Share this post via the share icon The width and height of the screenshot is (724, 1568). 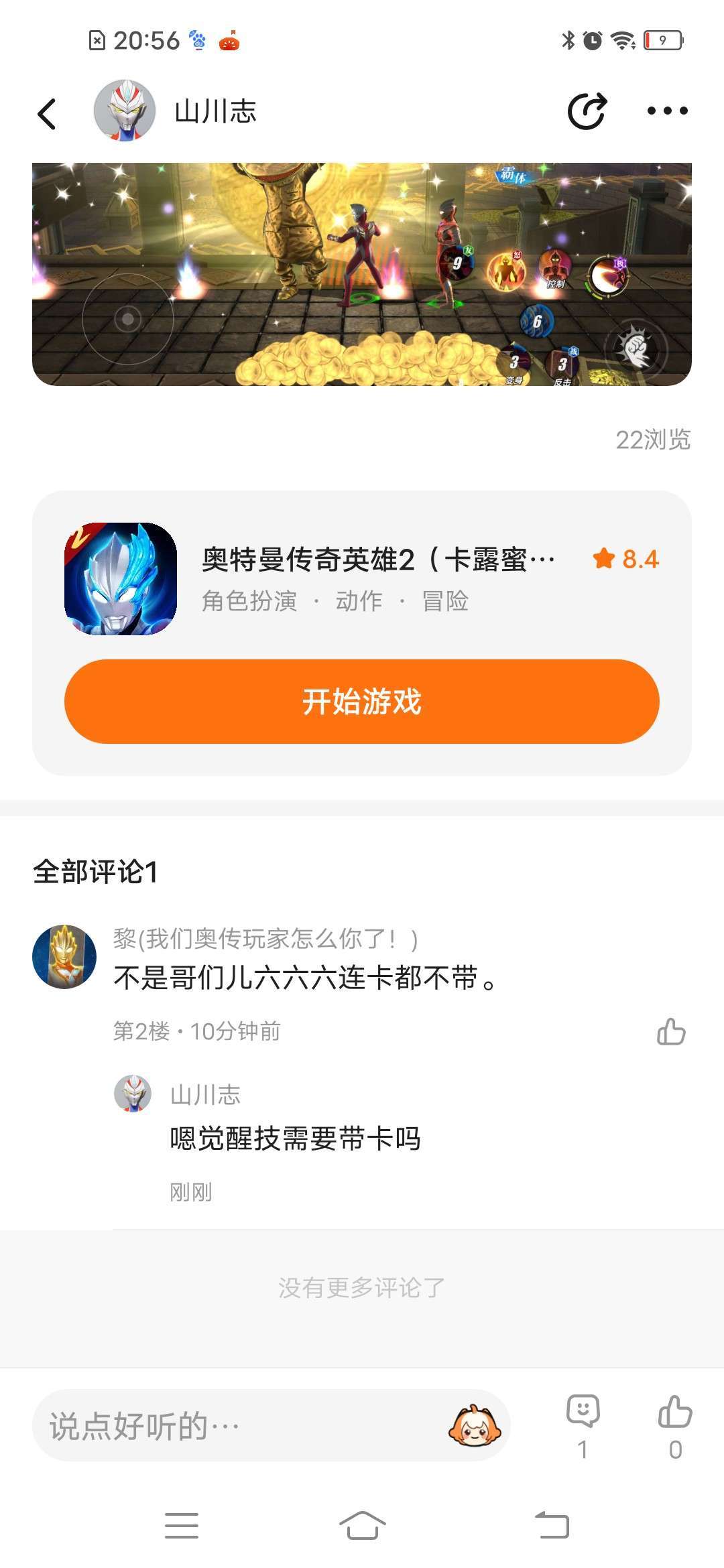(x=587, y=111)
